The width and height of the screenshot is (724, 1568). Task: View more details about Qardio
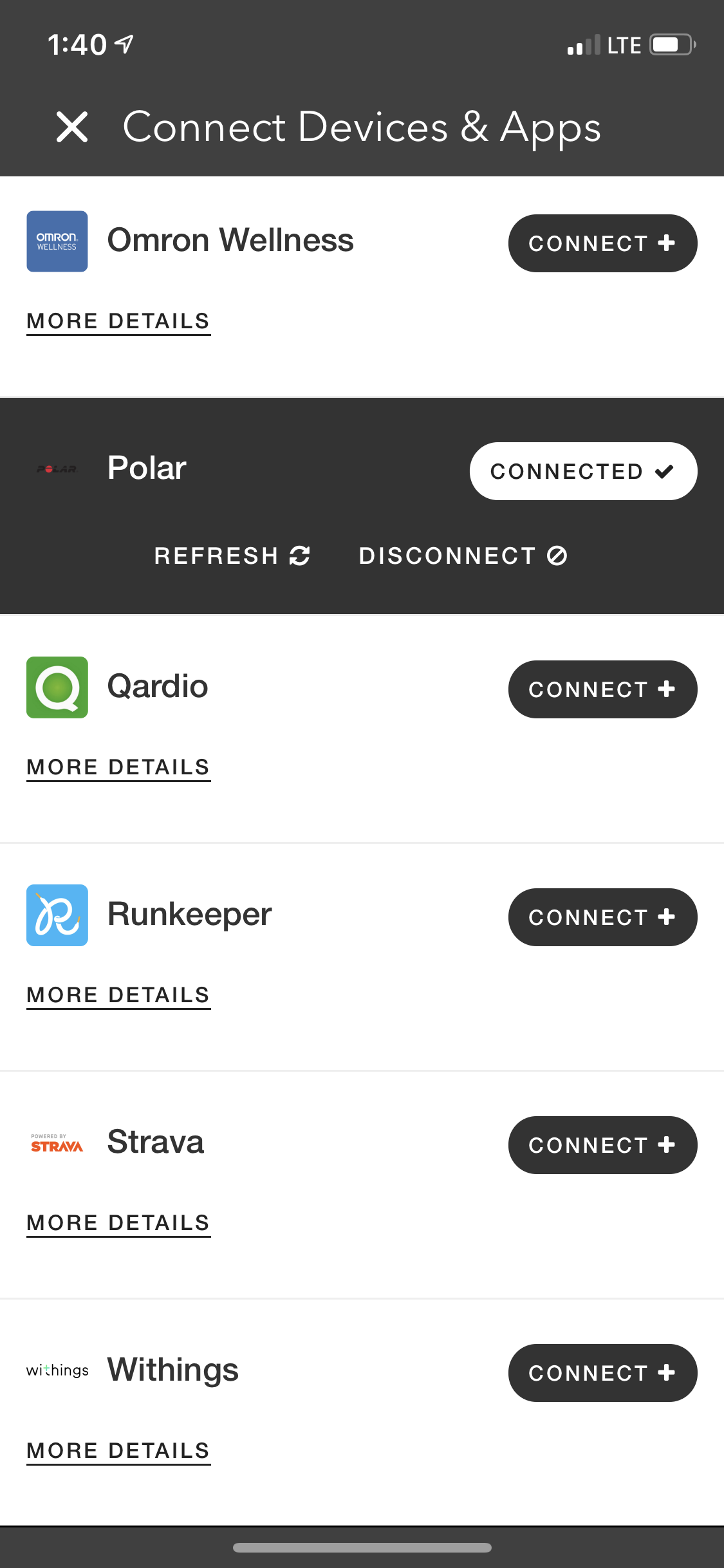[118, 767]
